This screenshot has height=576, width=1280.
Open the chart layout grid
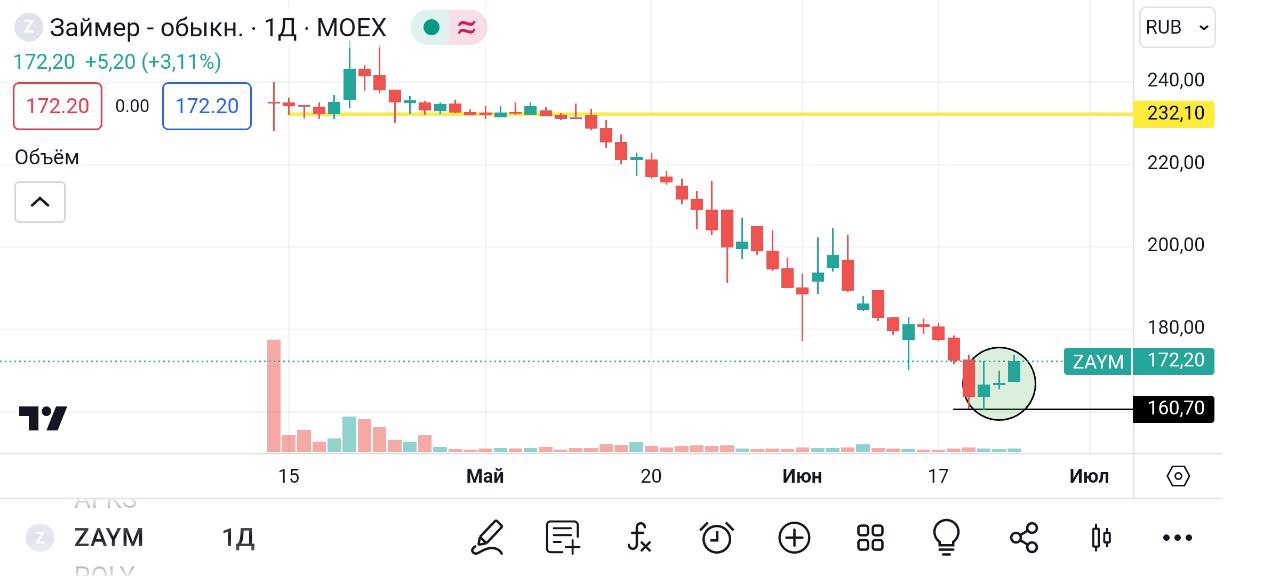[870, 538]
